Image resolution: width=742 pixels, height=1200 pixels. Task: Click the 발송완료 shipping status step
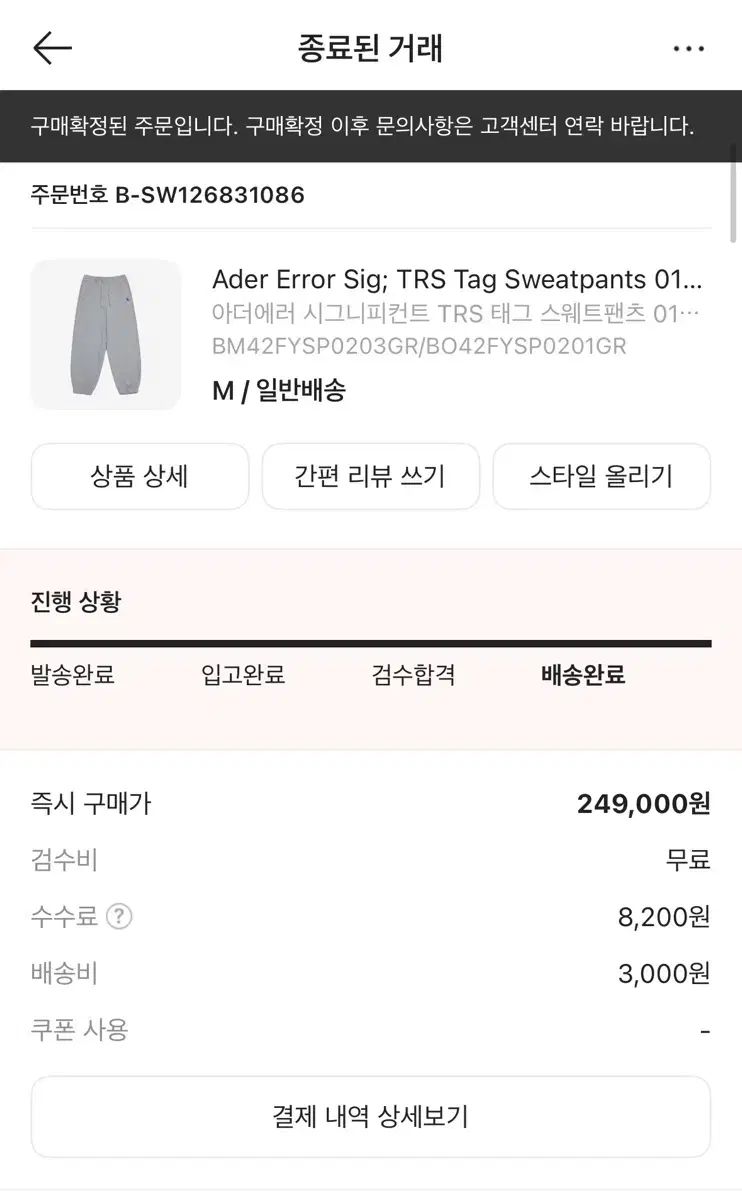[x=70, y=675]
